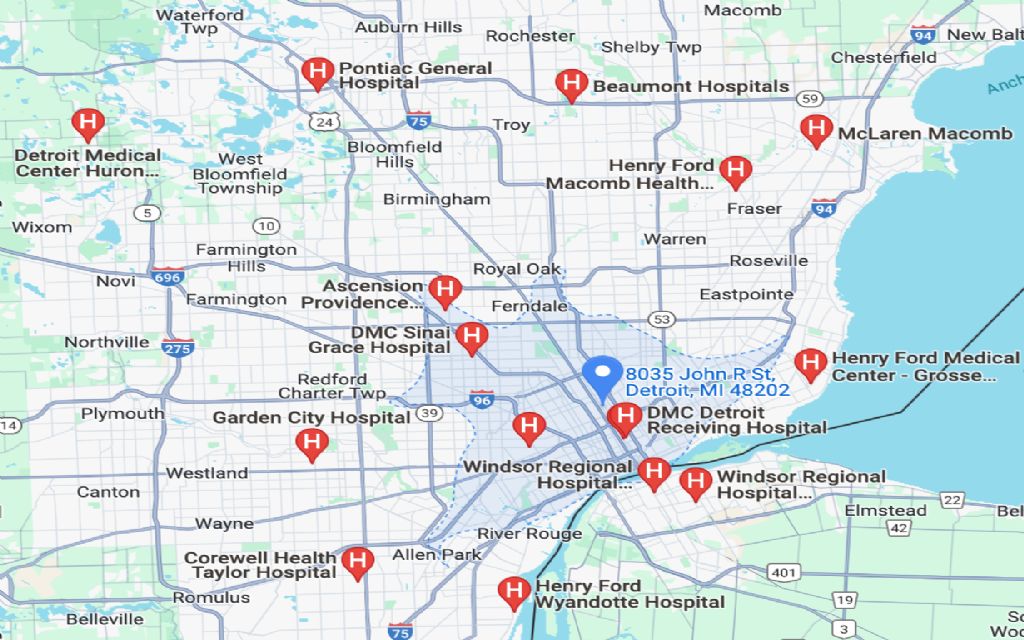
Task: Select the Henry Ford Medical Center Grosse pin
Action: (x=810, y=364)
